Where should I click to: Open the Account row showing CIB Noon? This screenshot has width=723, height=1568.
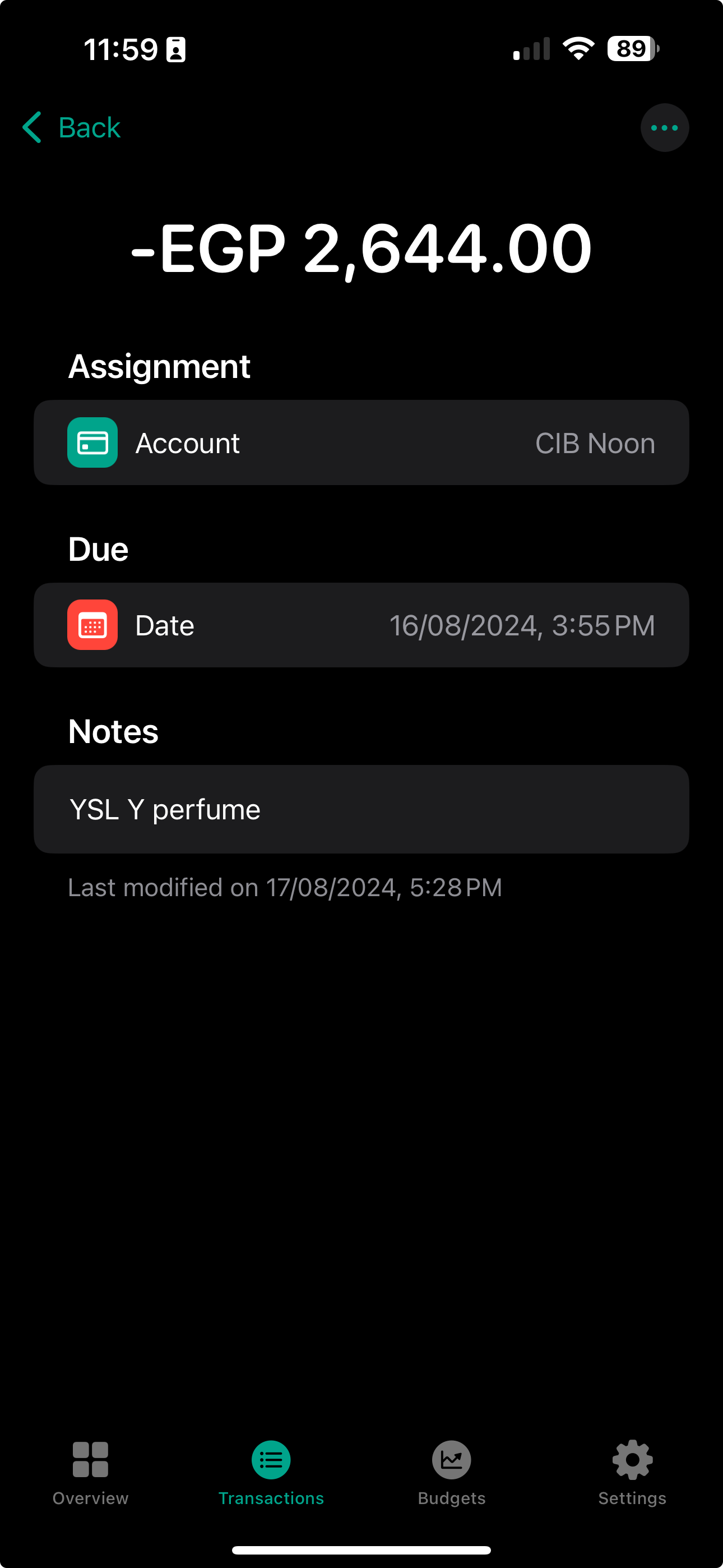click(x=361, y=442)
